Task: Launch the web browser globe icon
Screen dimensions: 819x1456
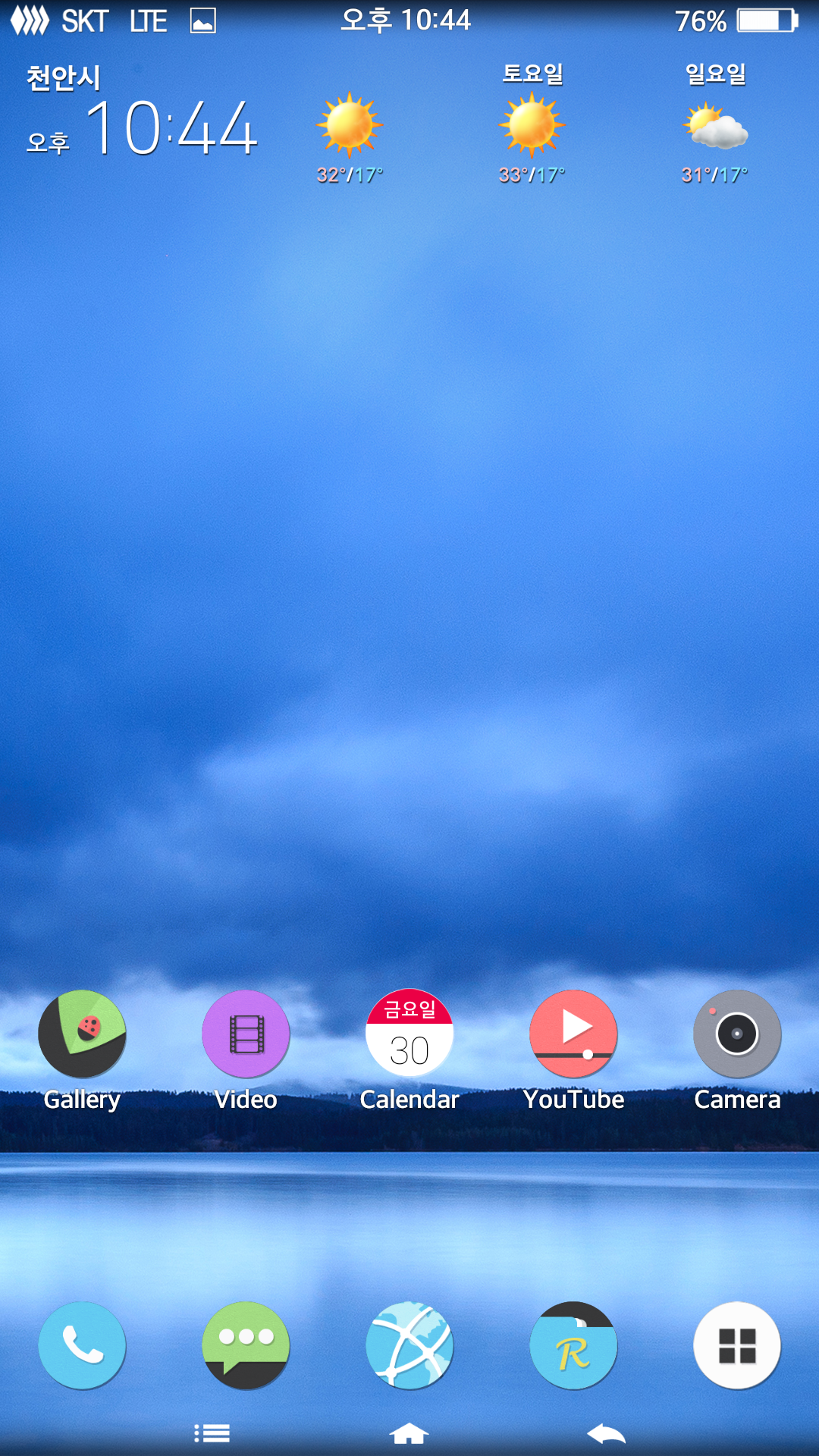Action: [x=409, y=1345]
